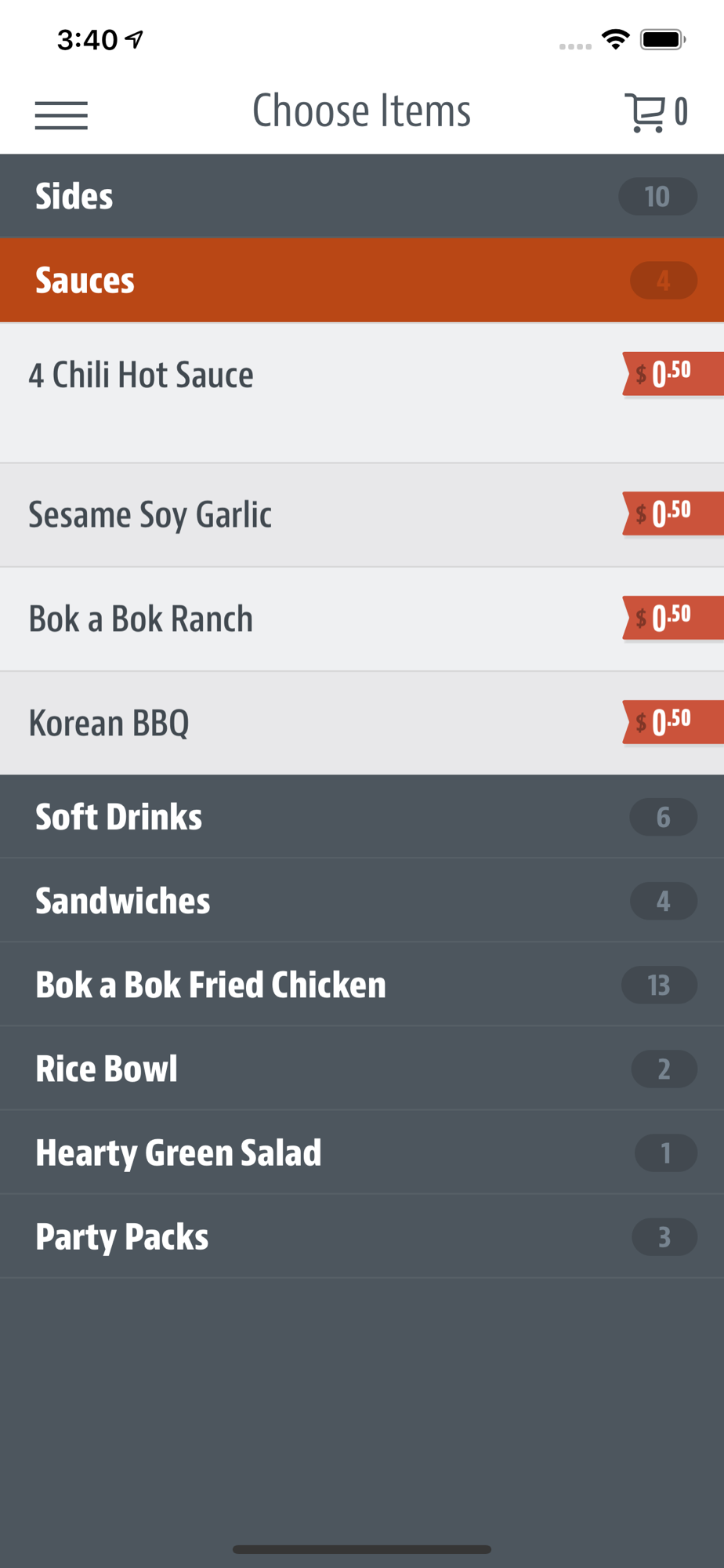Open the Party Packs category
724x1568 pixels.
[x=362, y=1236]
